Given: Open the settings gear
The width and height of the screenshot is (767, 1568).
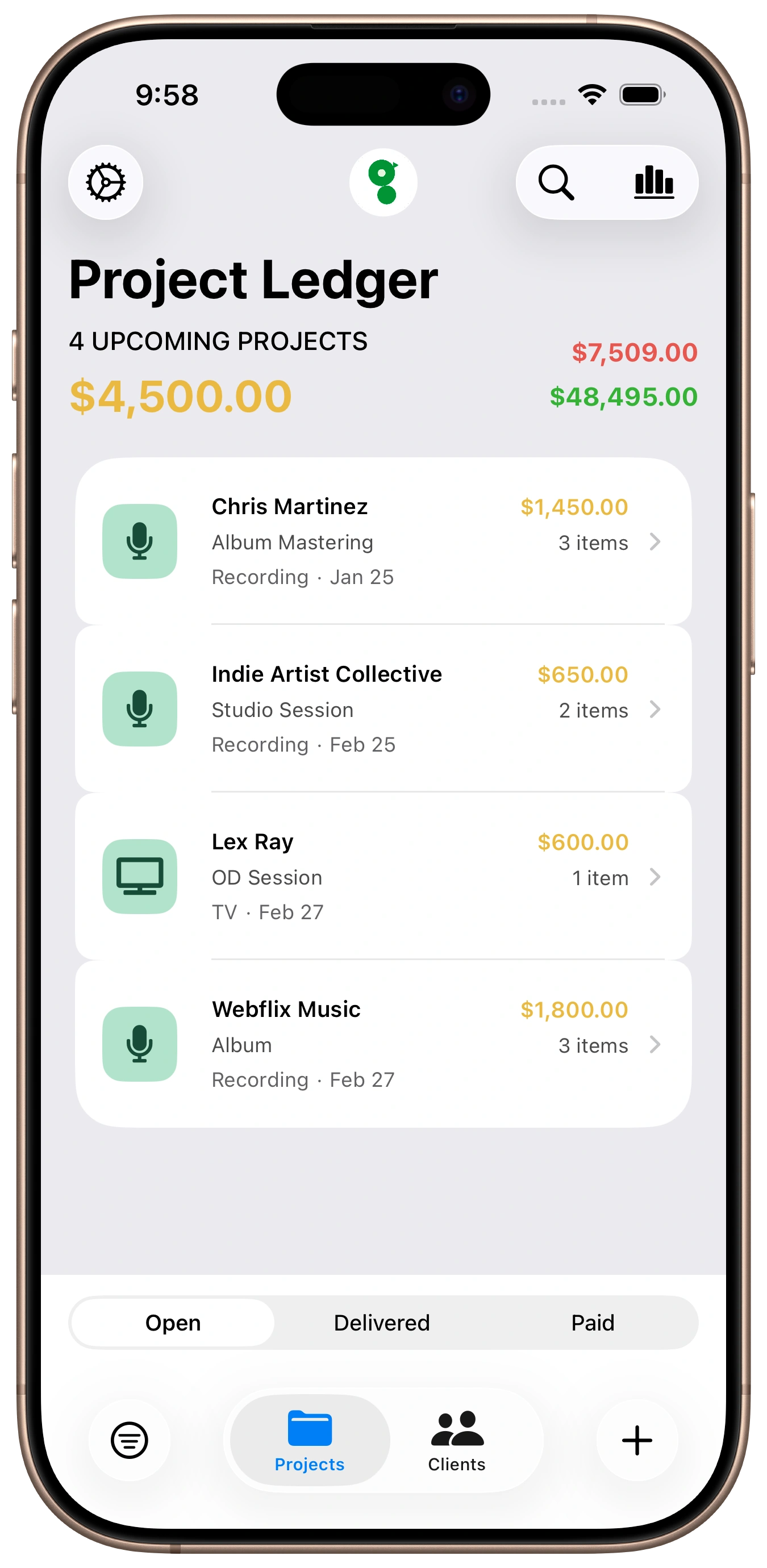Looking at the screenshot, I should [x=105, y=182].
